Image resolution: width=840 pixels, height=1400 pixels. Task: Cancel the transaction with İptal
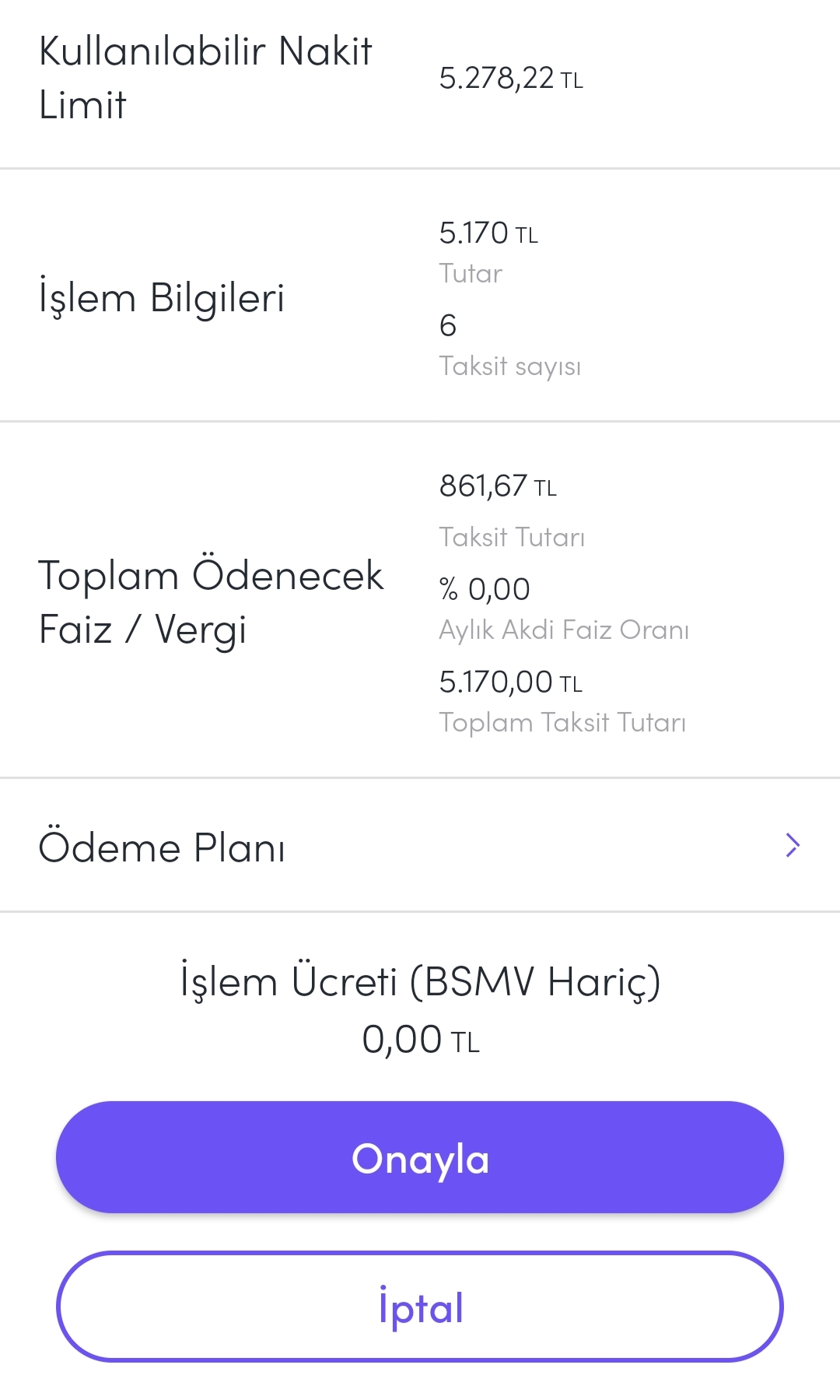click(420, 1307)
